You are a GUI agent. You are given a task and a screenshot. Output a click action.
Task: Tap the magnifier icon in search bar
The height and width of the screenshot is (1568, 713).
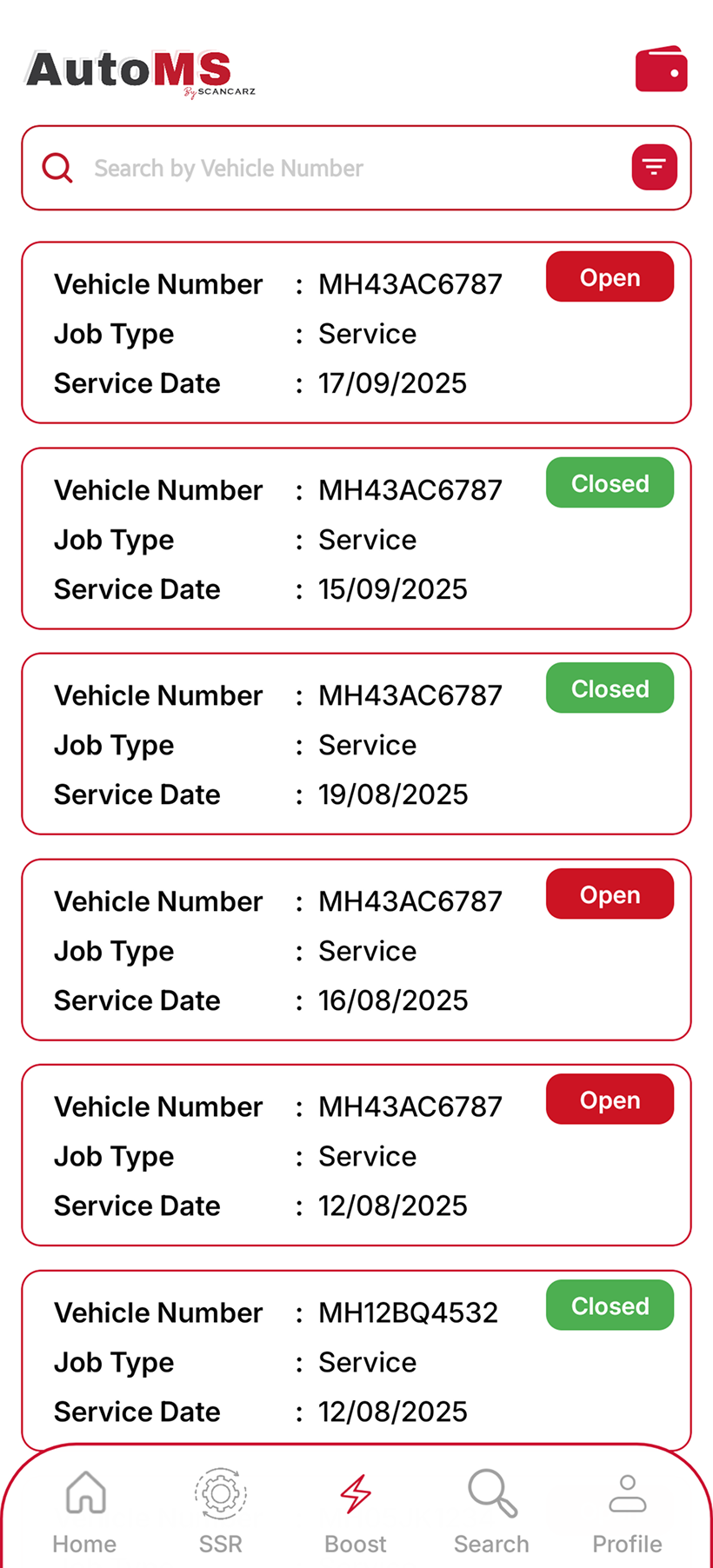click(57, 168)
